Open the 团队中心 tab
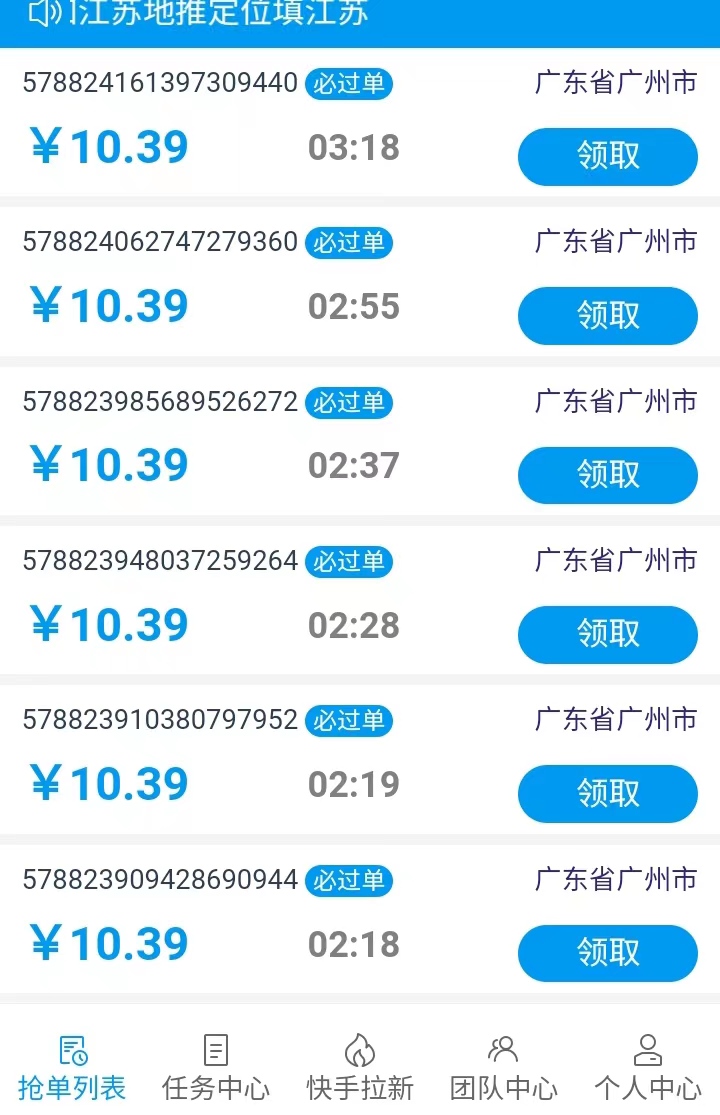The image size is (720, 1115). coord(503,1067)
